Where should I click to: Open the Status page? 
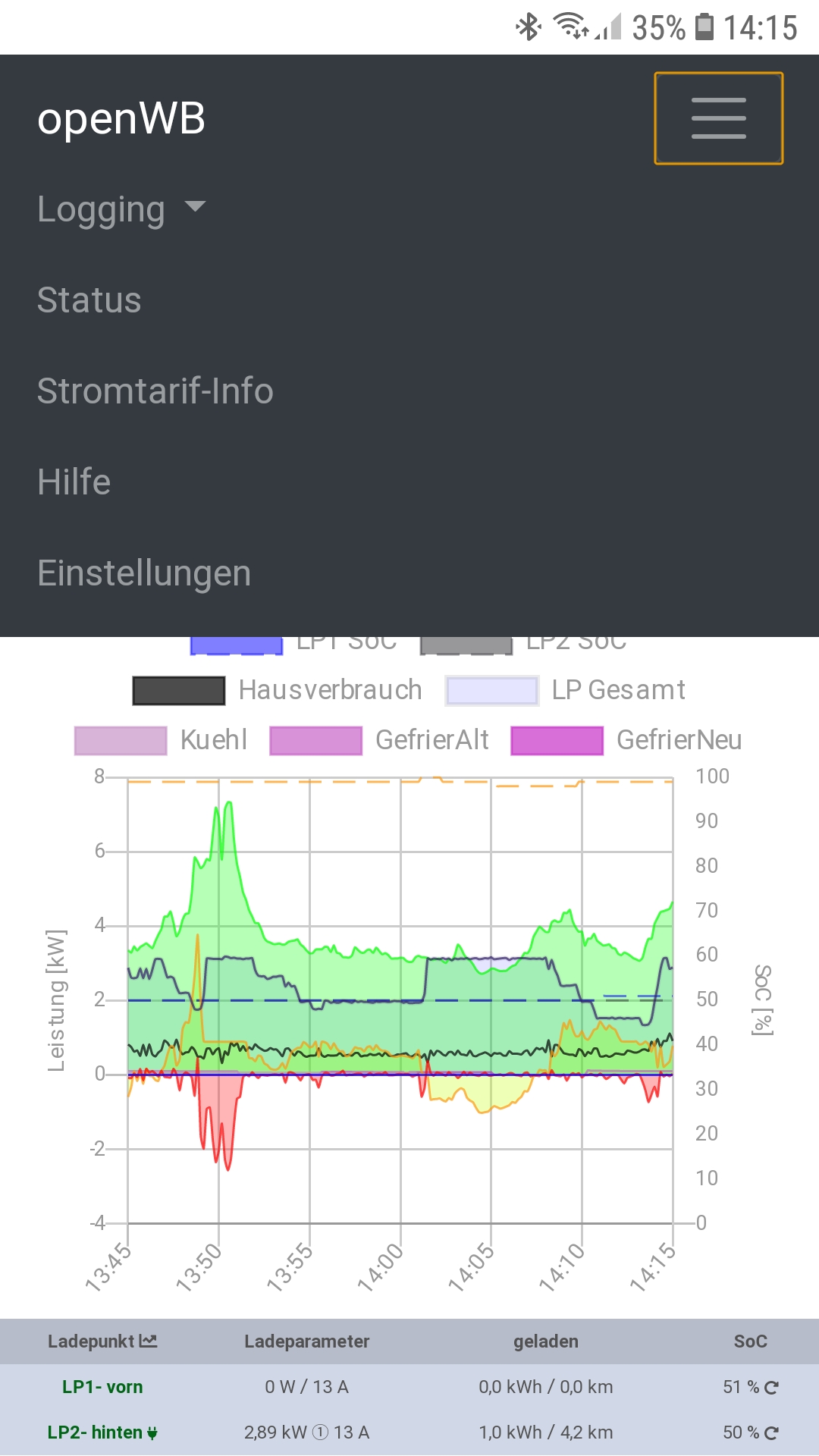pos(89,300)
